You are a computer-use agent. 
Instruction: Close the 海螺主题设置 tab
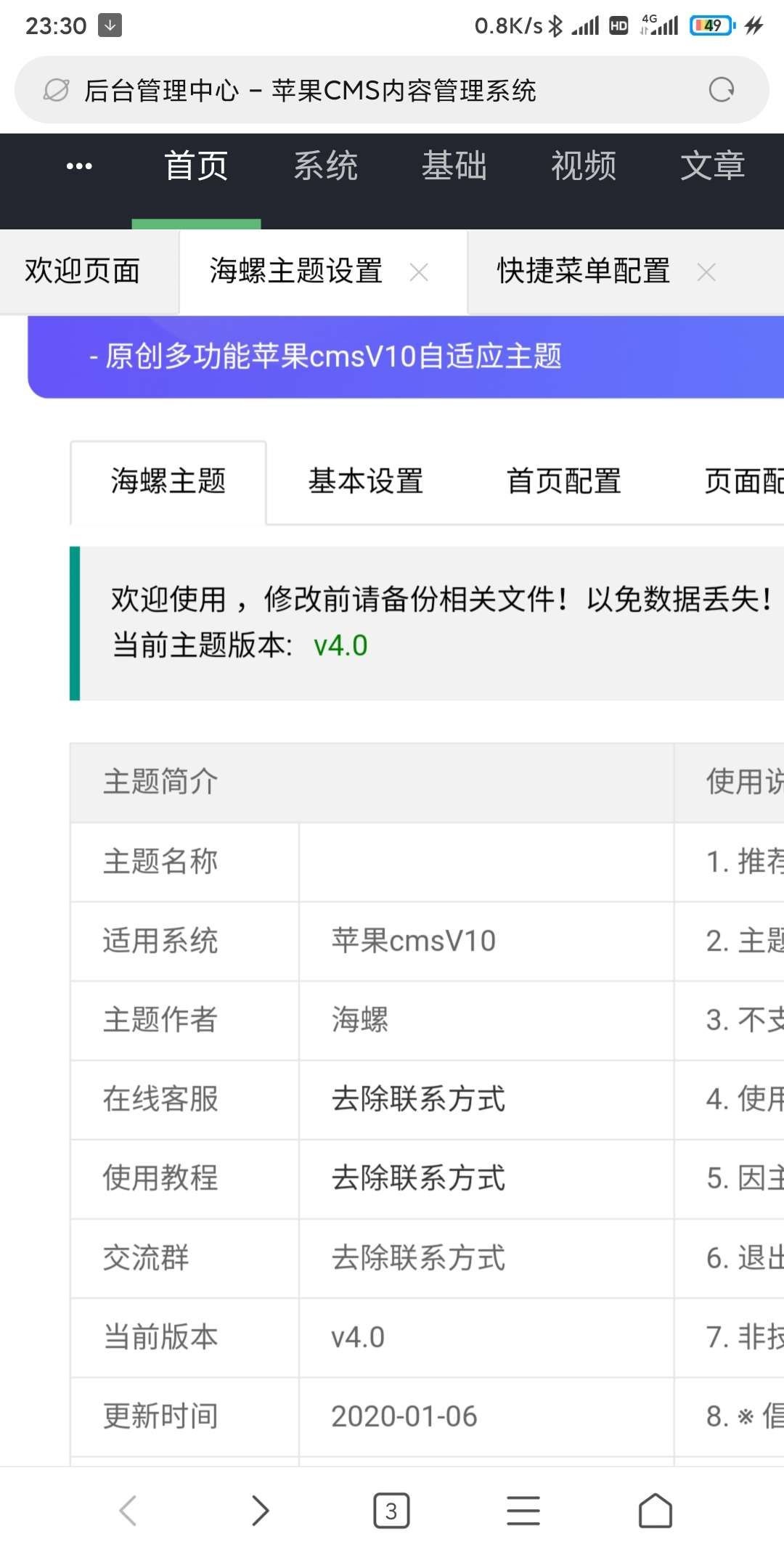click(x=419, y=273)
